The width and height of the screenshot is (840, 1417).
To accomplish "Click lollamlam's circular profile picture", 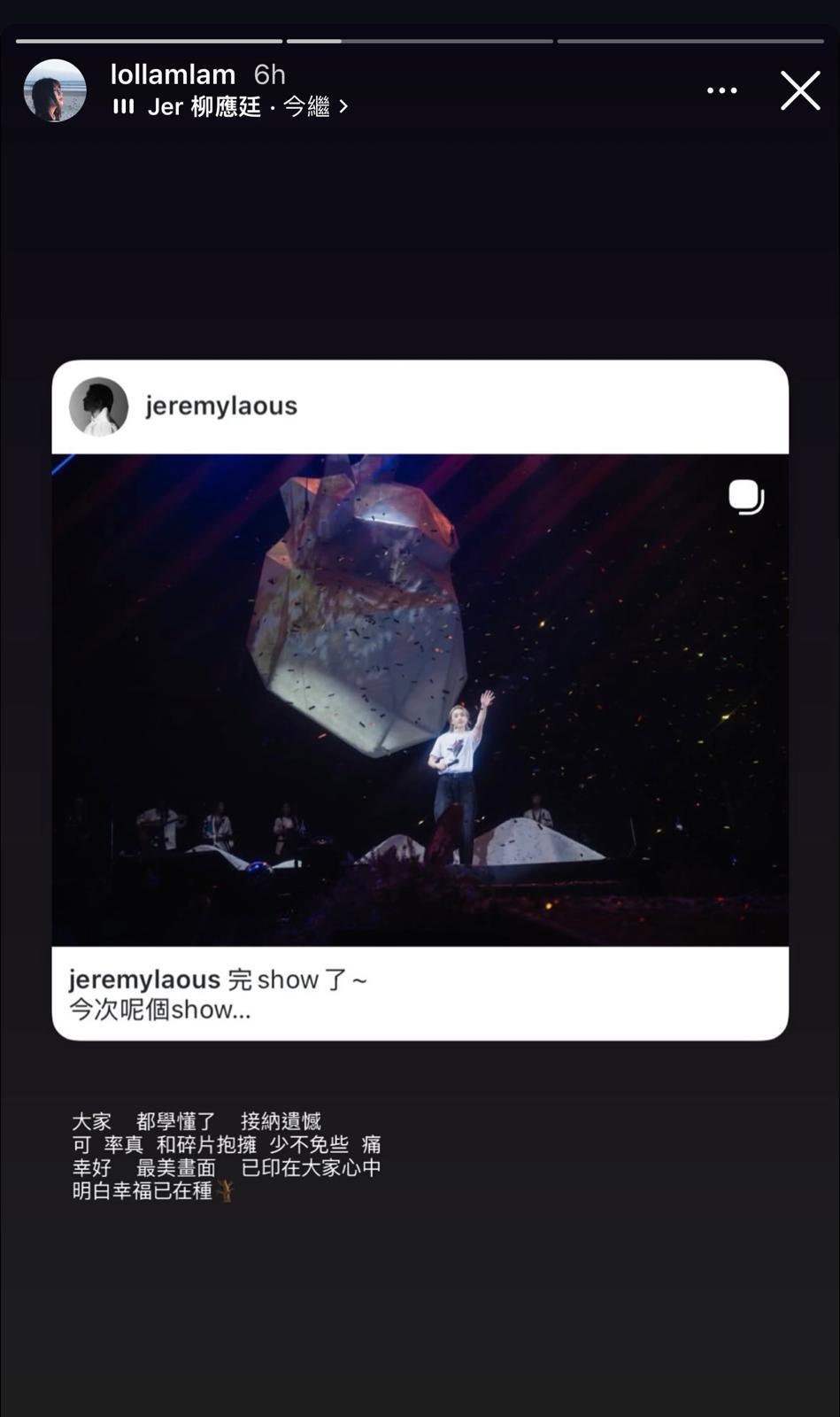I will pos(54,89).
